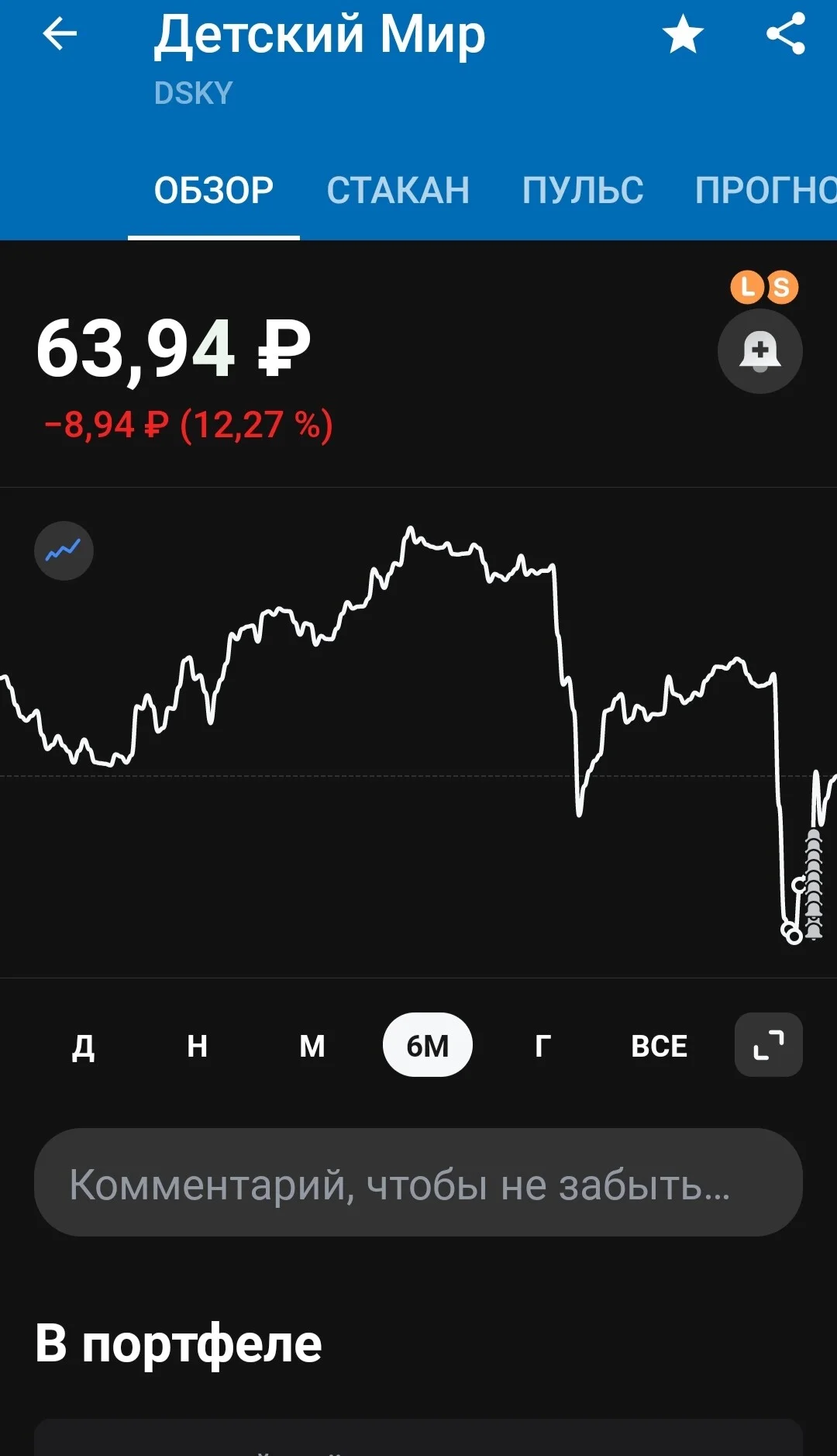
Task: Select the 6М chart period
Action: point(428,1045)
